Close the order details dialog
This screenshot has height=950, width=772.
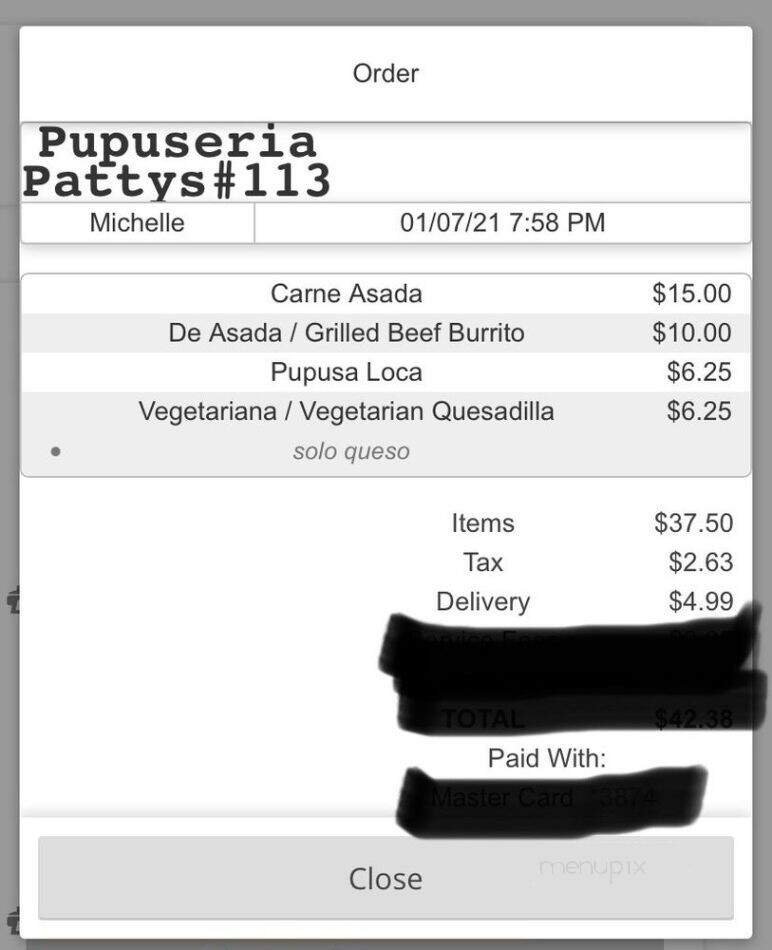tap(385, 877)
